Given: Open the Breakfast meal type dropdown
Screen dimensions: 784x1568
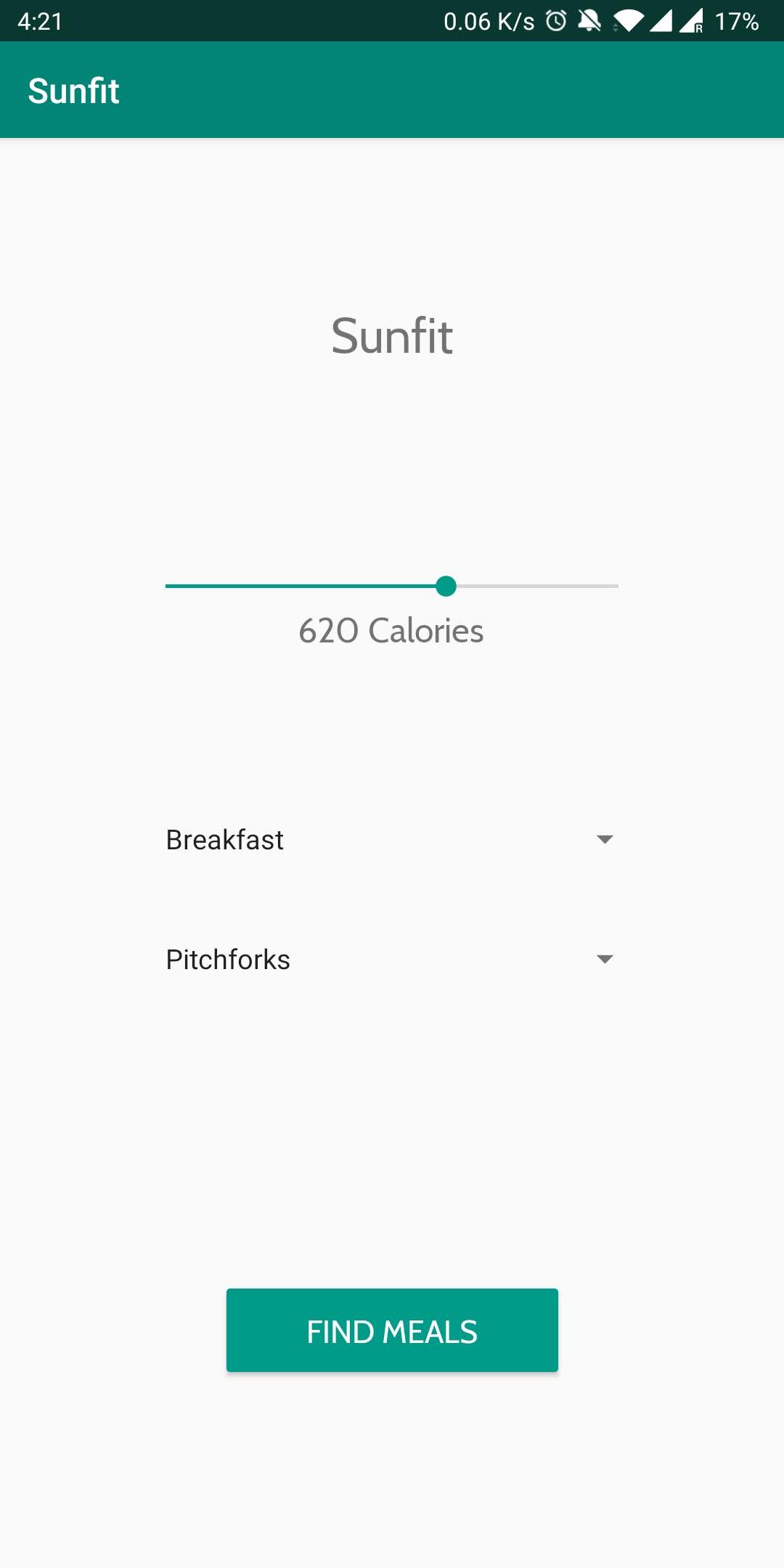Looking at the screenshot, I should click(x=391, y=839).
